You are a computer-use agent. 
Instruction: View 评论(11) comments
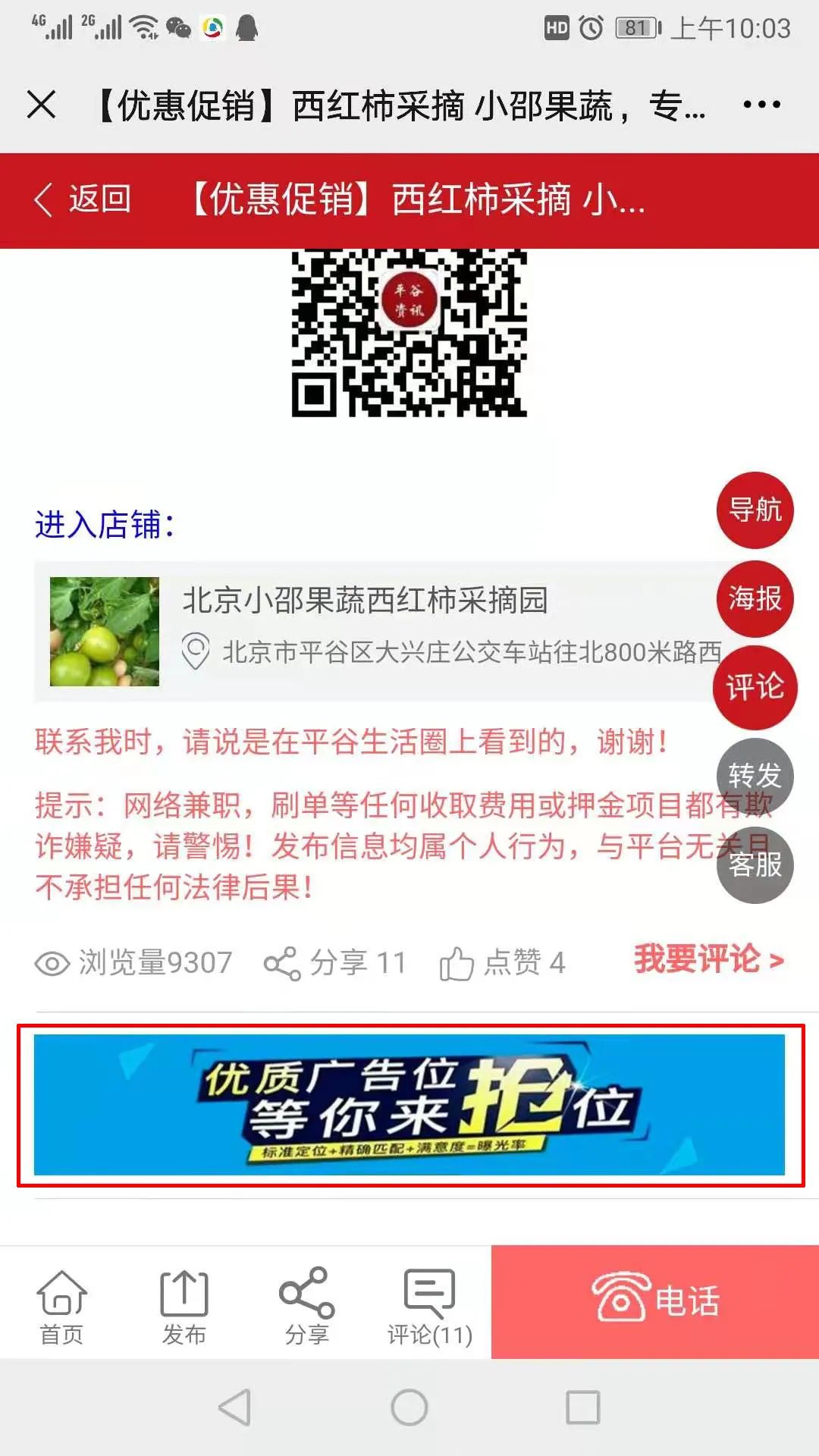(x=429, y=1307)
